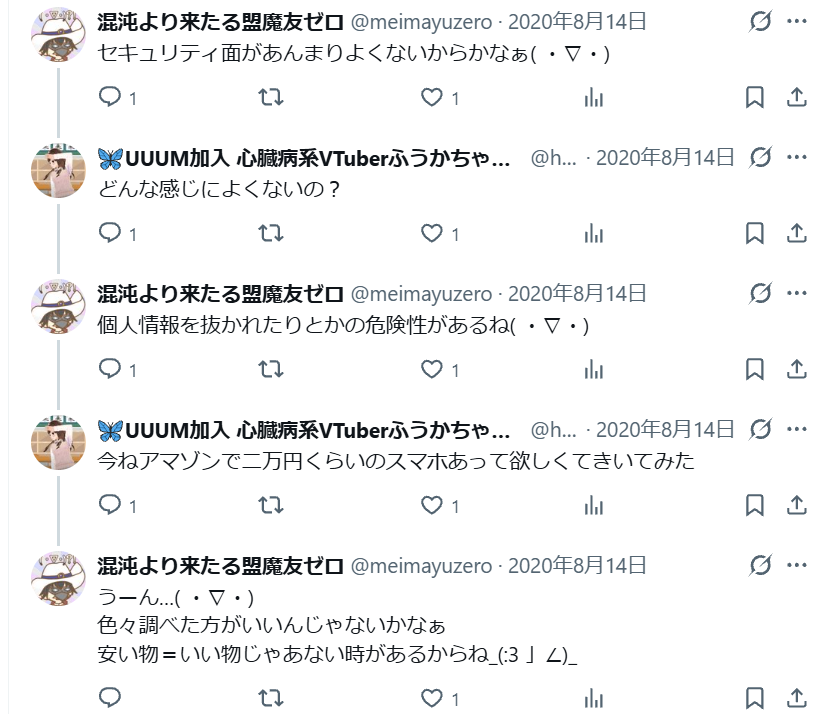Open UUUM加入 display name on 今ねアマゾンで tweet

tap(304, 430)
